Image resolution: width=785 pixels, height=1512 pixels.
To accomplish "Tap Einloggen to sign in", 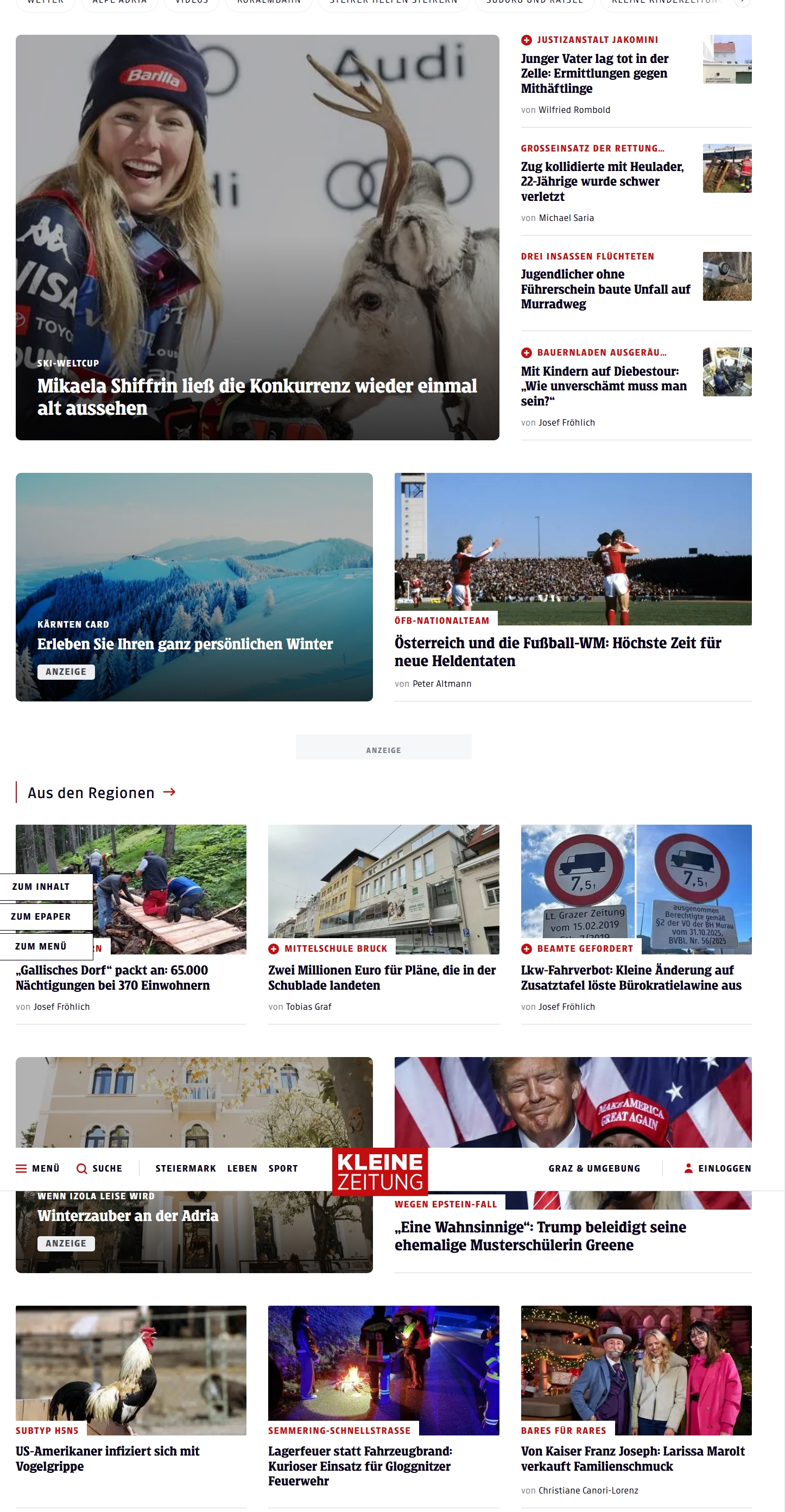I will (718, 1168).
